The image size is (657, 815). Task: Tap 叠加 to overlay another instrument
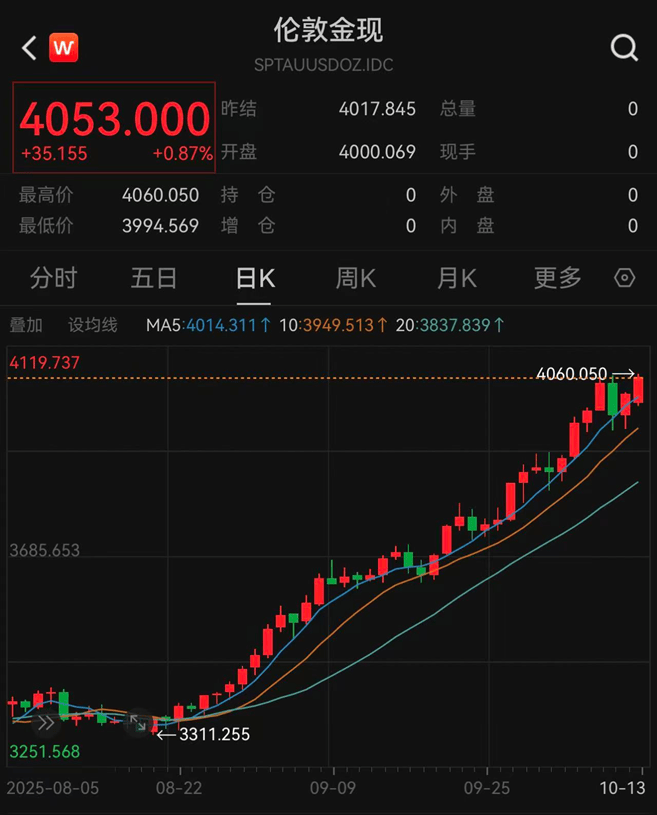coord(26,325)
